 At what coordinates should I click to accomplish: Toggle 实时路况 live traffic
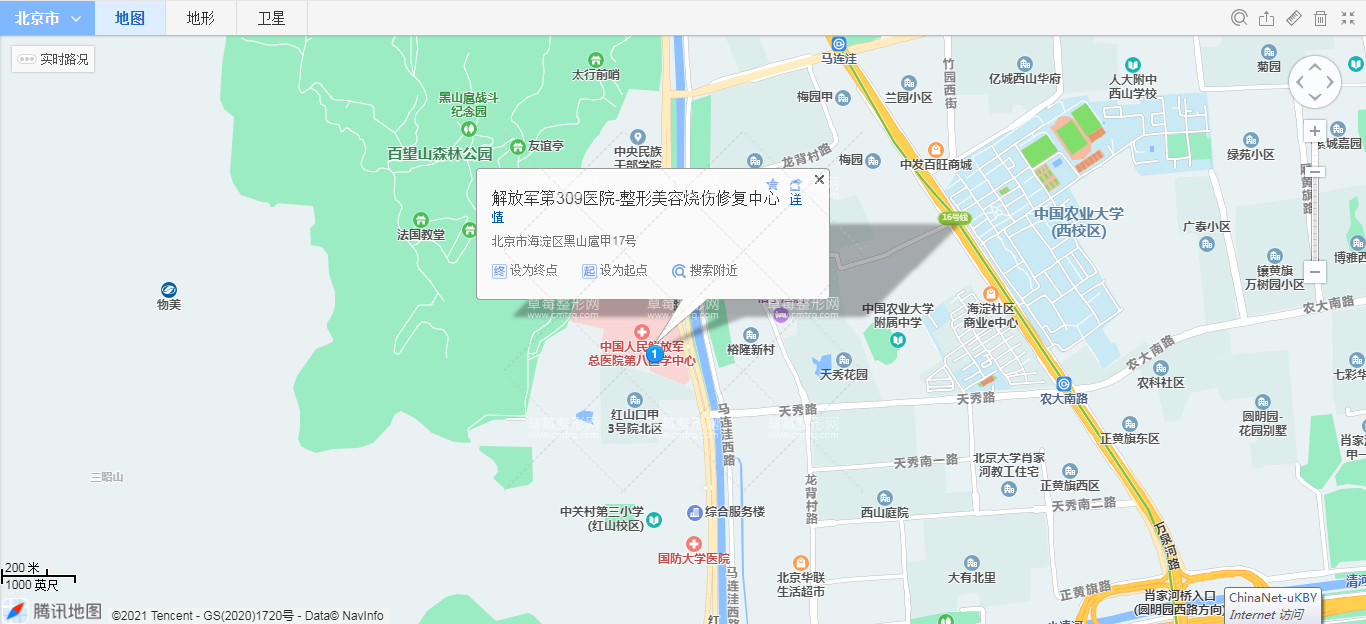click(x=54, y=60)
